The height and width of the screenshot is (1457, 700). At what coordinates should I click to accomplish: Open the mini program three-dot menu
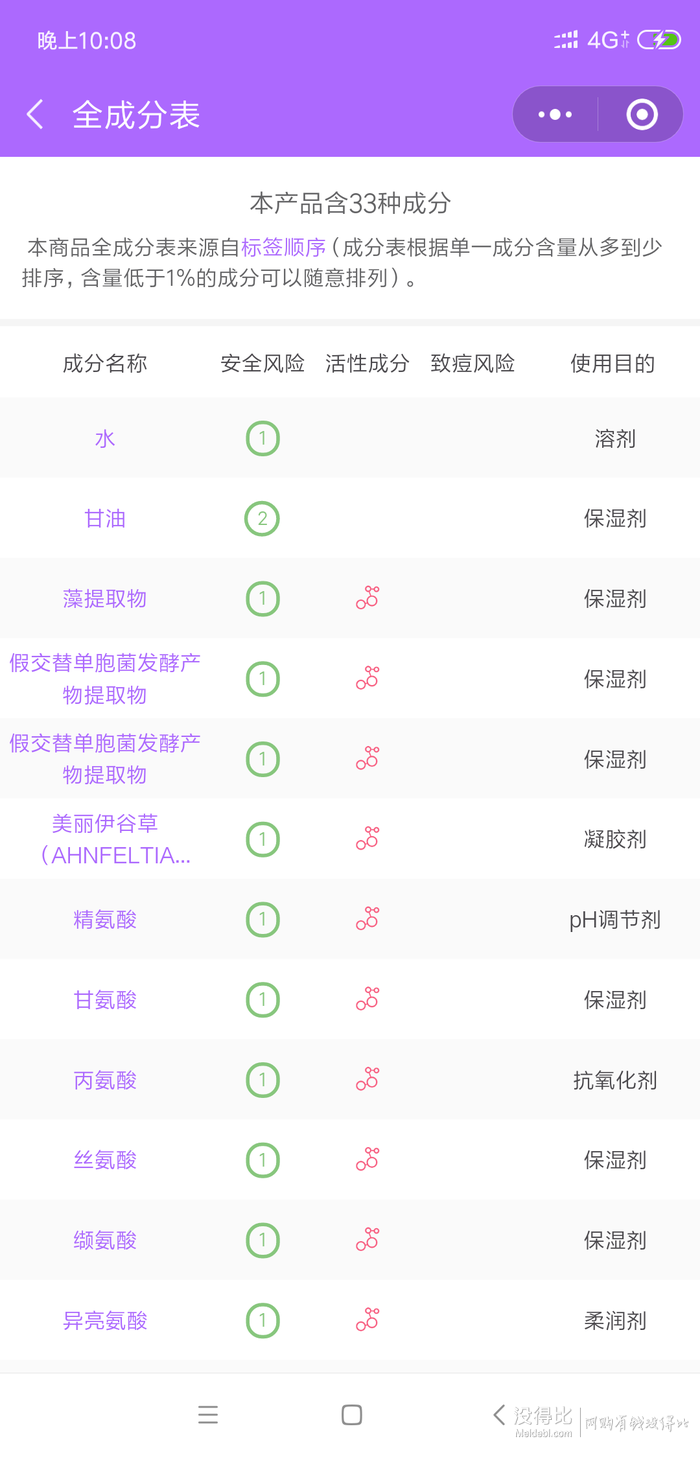(x=555, y=115)
